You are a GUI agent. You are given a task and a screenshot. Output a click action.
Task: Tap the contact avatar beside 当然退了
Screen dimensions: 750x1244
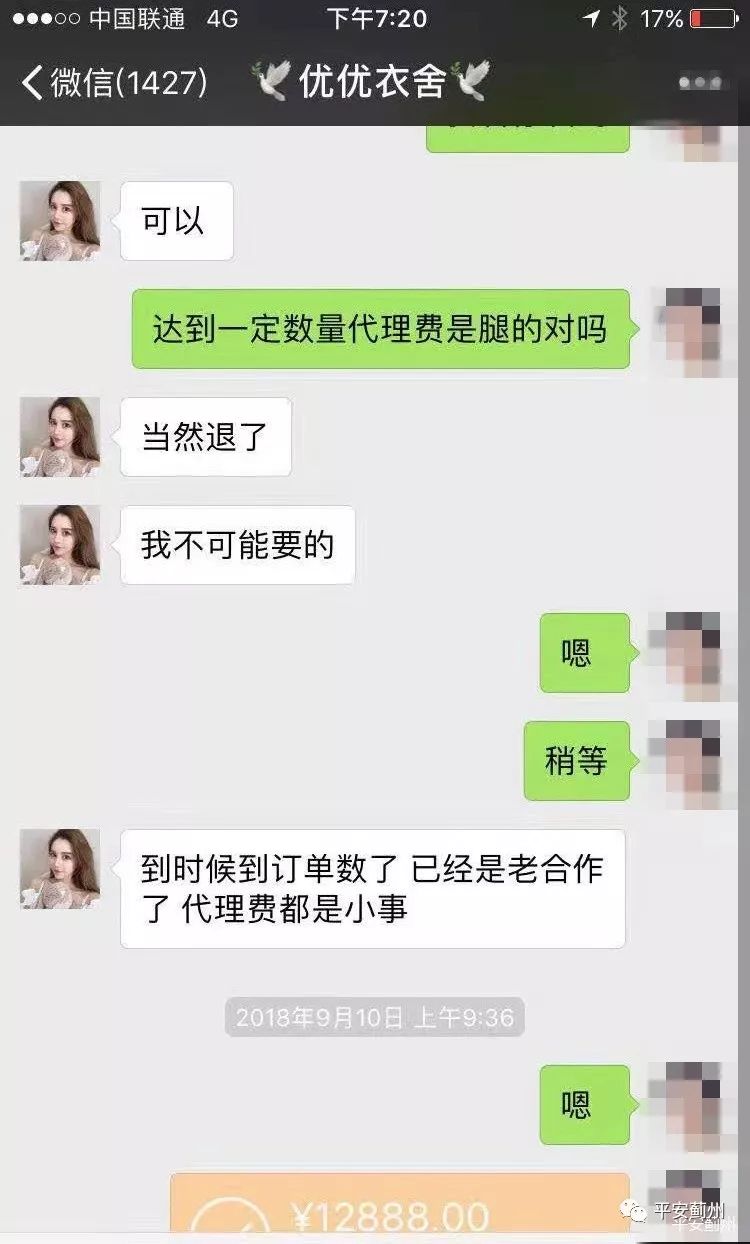[57, 437]
